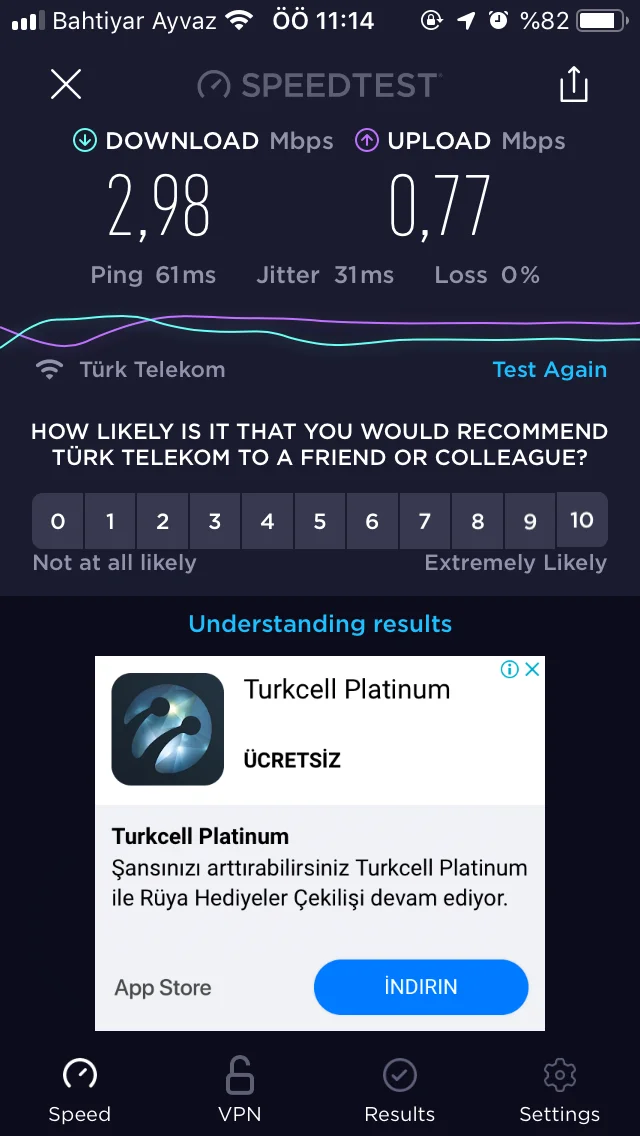
Task: Rate recommendation likelihood as 0
Action: coord(58,521)
